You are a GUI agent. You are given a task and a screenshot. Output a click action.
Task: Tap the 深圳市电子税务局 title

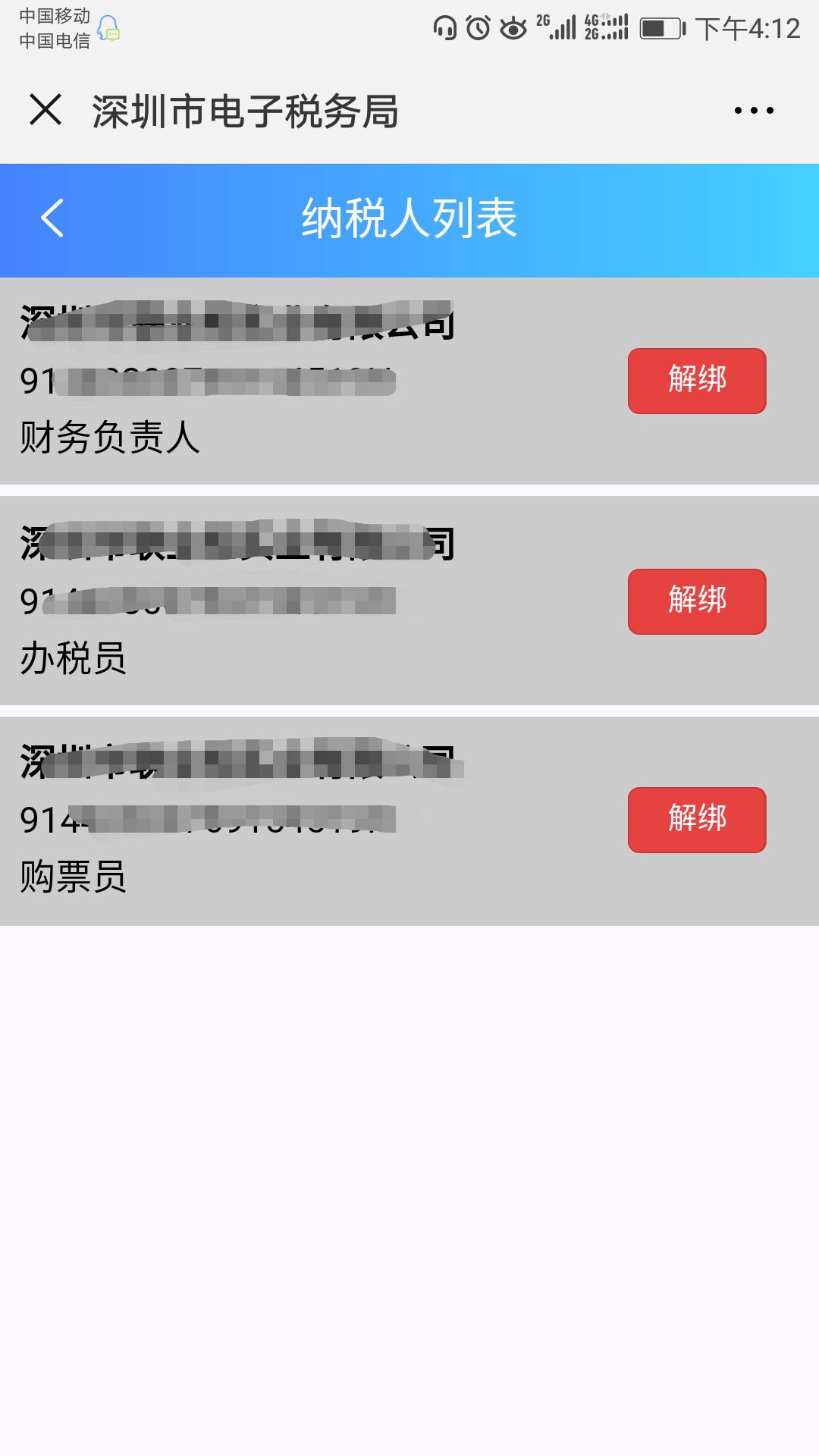(x=248, y=110)
